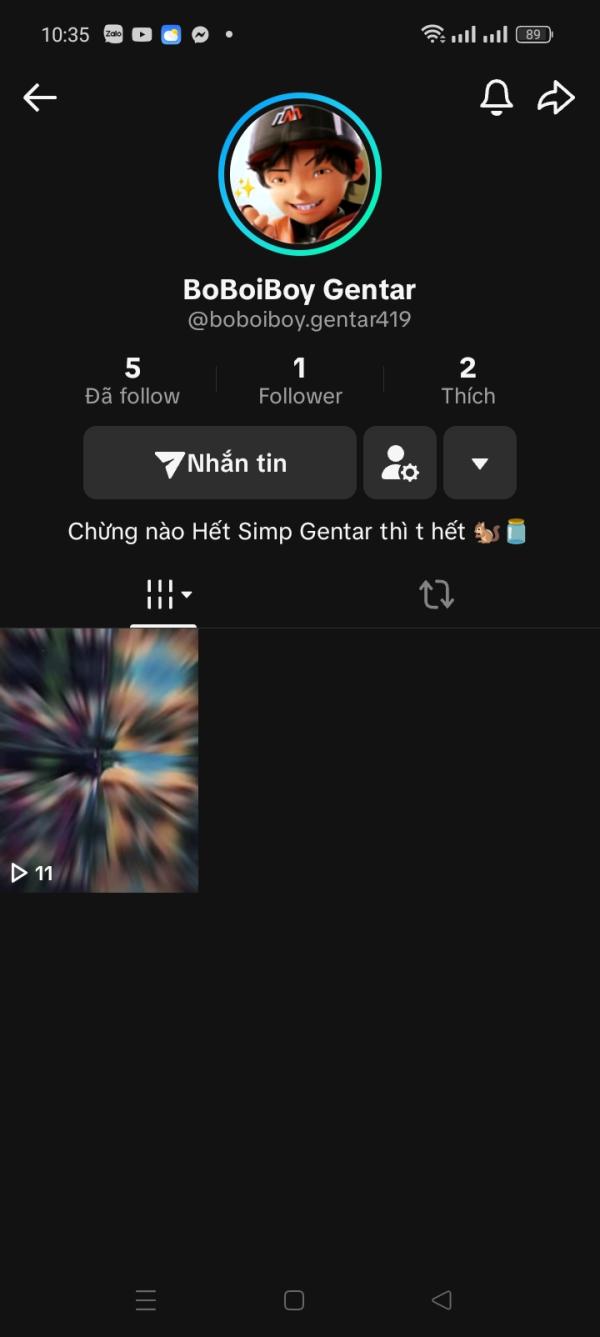View the Follower list

(300, 381)
